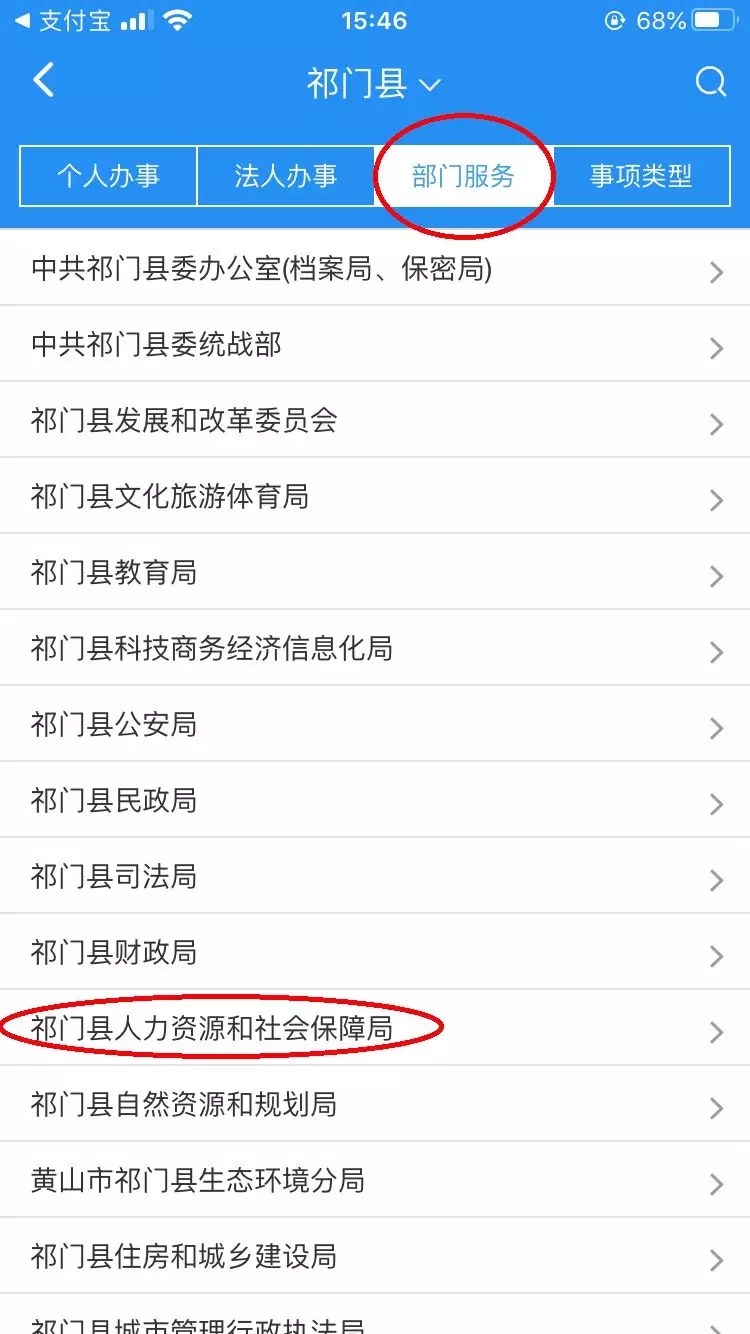Expand the 祁门县 region dropdown
This screenshot has width=750, height=1334.
pyautogui.click(x=374, y=84)
